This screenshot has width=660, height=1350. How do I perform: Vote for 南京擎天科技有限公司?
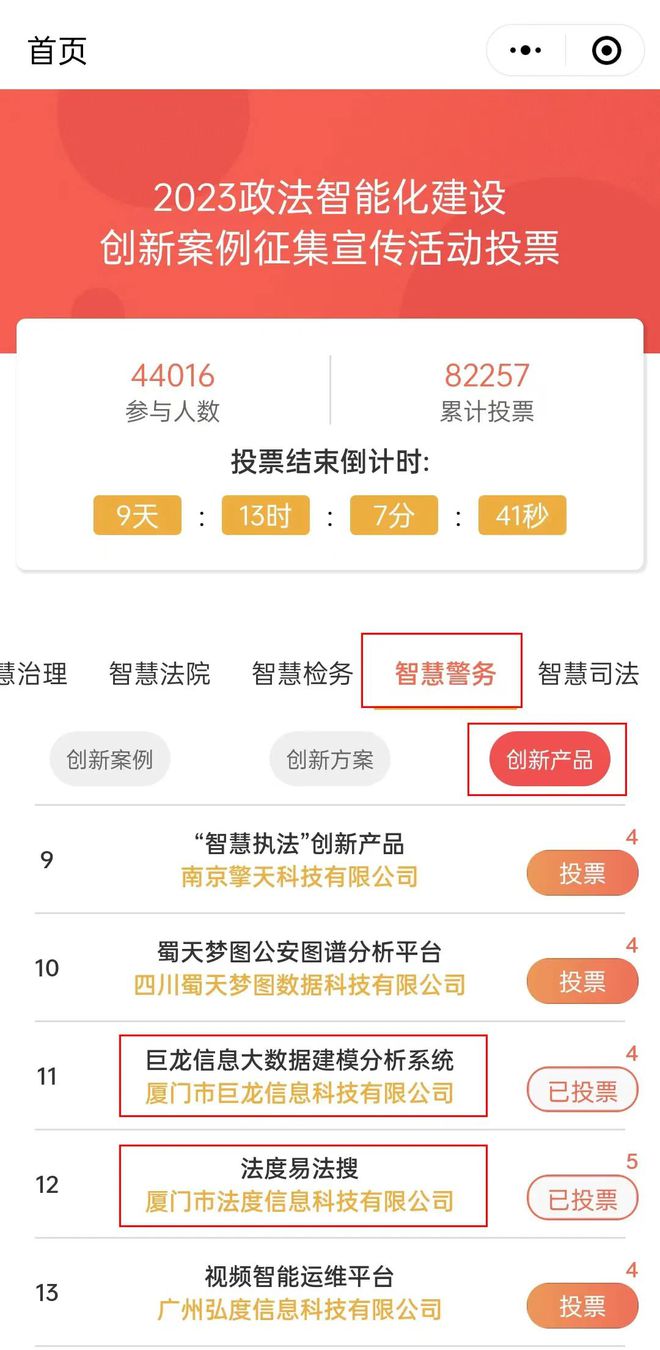tap(582, 874)
